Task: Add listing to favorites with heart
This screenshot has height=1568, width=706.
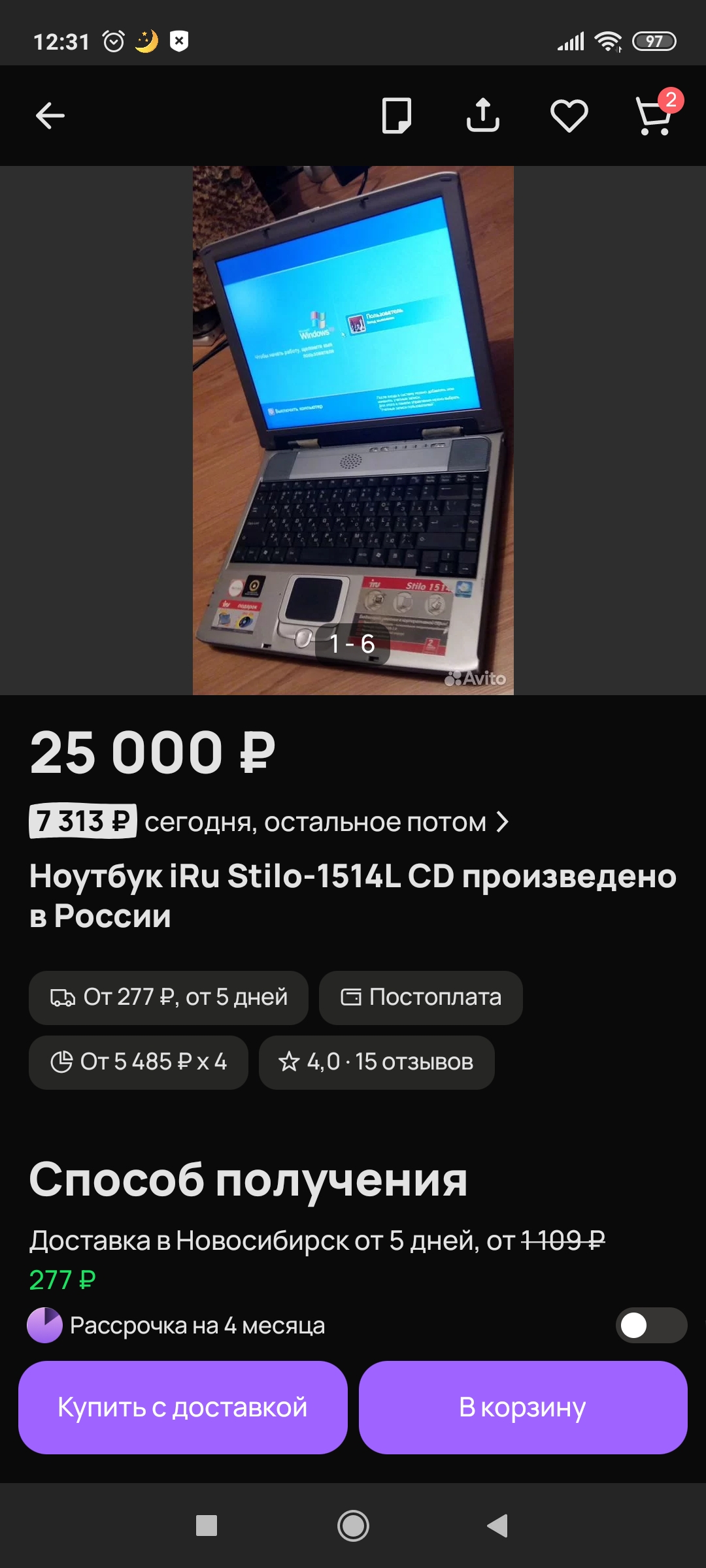Action: (x=569, y=116)
